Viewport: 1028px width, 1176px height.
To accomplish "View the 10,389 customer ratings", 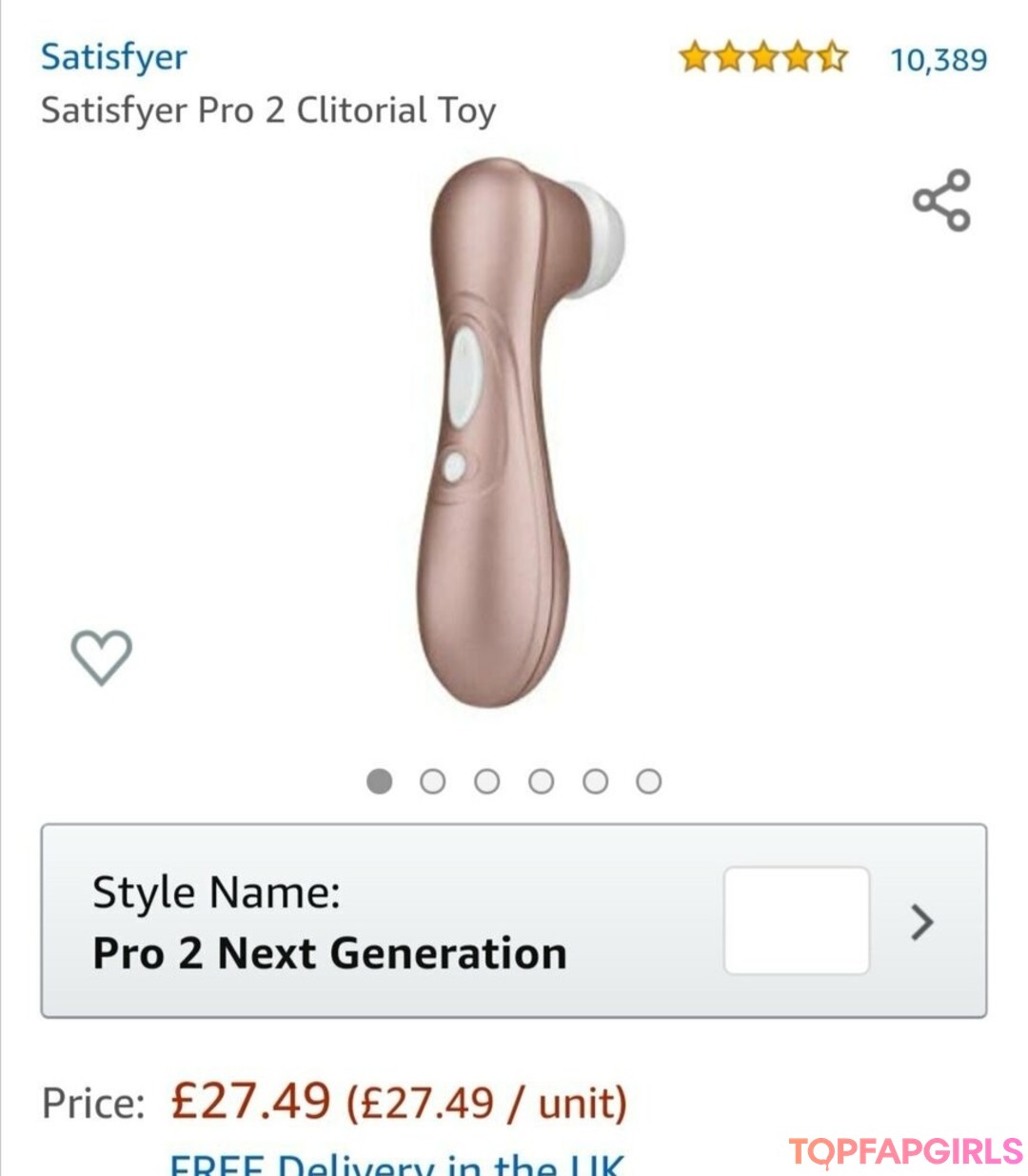I will click(x=938, y=60).
